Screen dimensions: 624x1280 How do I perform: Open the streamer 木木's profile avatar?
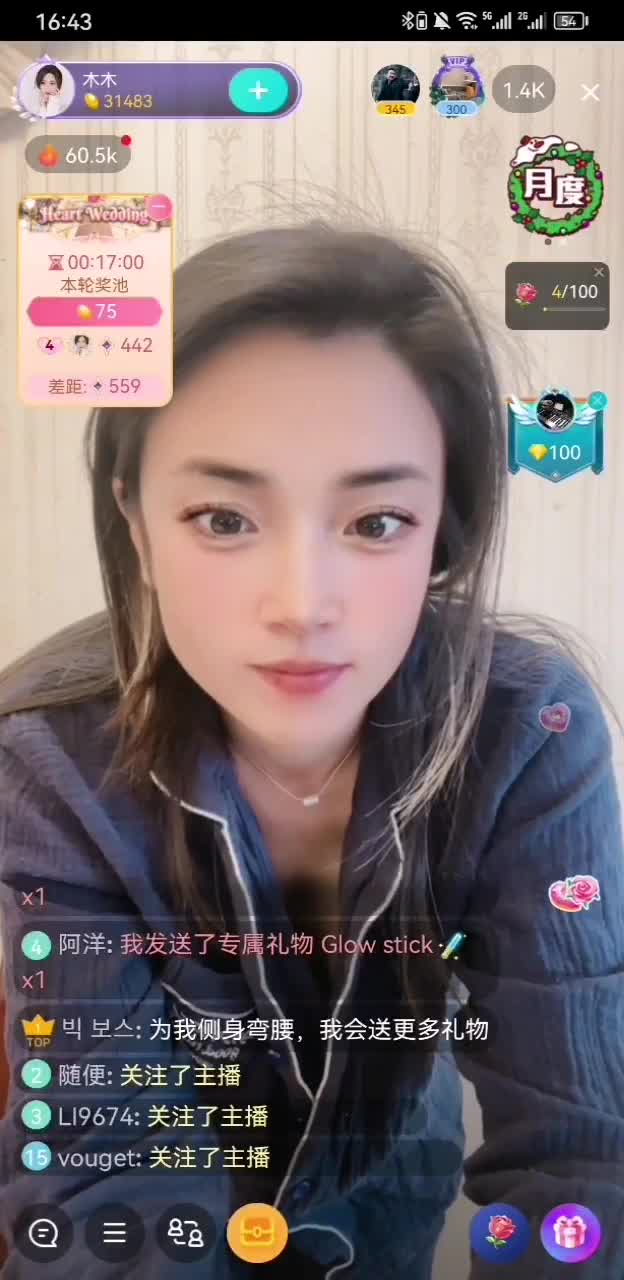[47, 90]
